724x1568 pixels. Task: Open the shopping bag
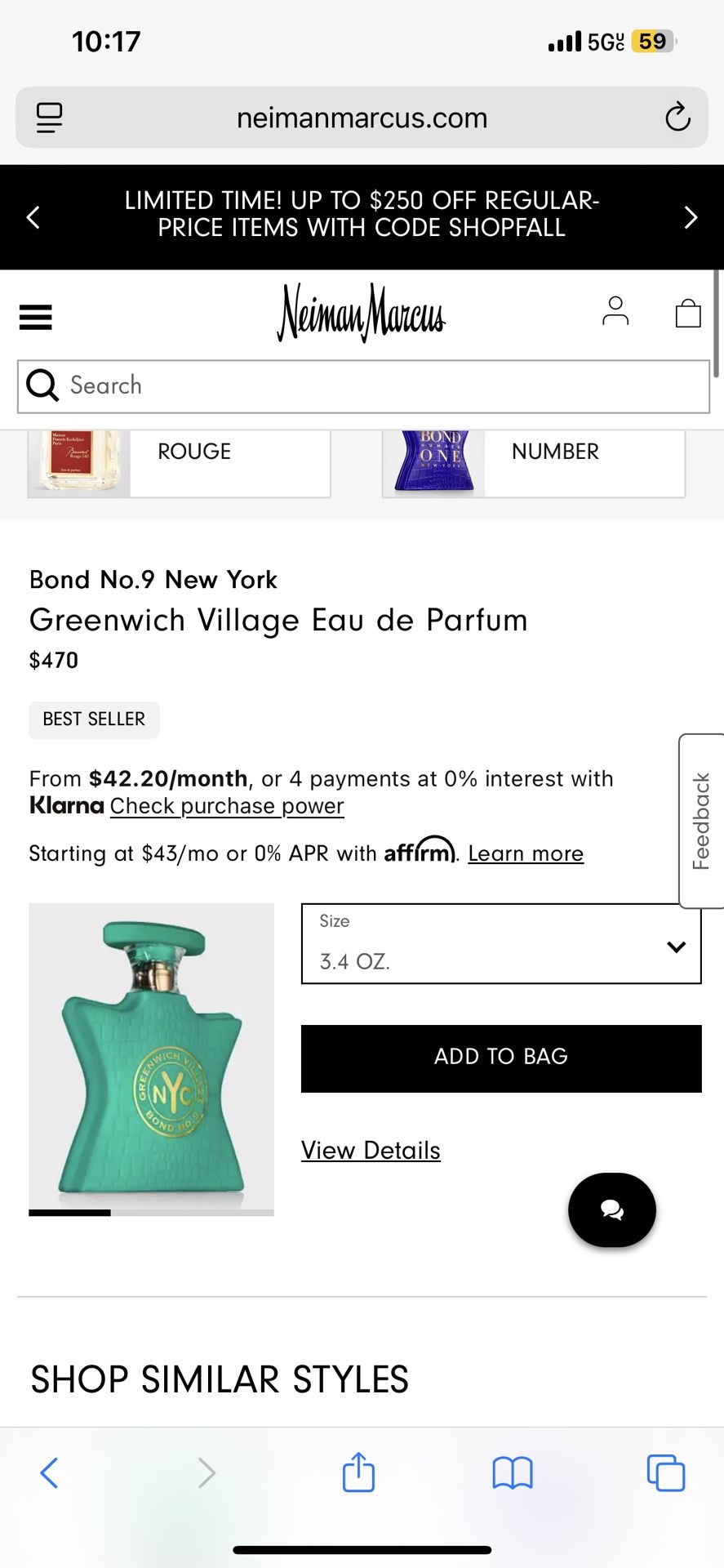(687, 312)
